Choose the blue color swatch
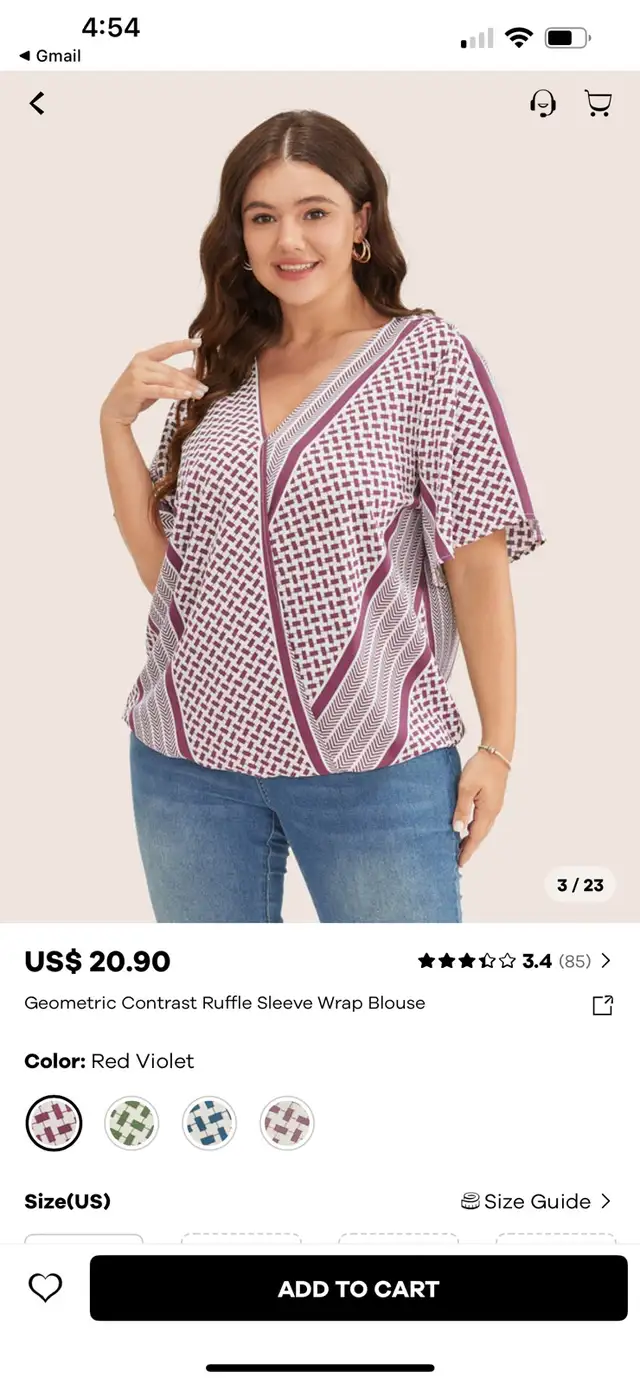This screenshot has height=1384, width=640. point(209,1123)
